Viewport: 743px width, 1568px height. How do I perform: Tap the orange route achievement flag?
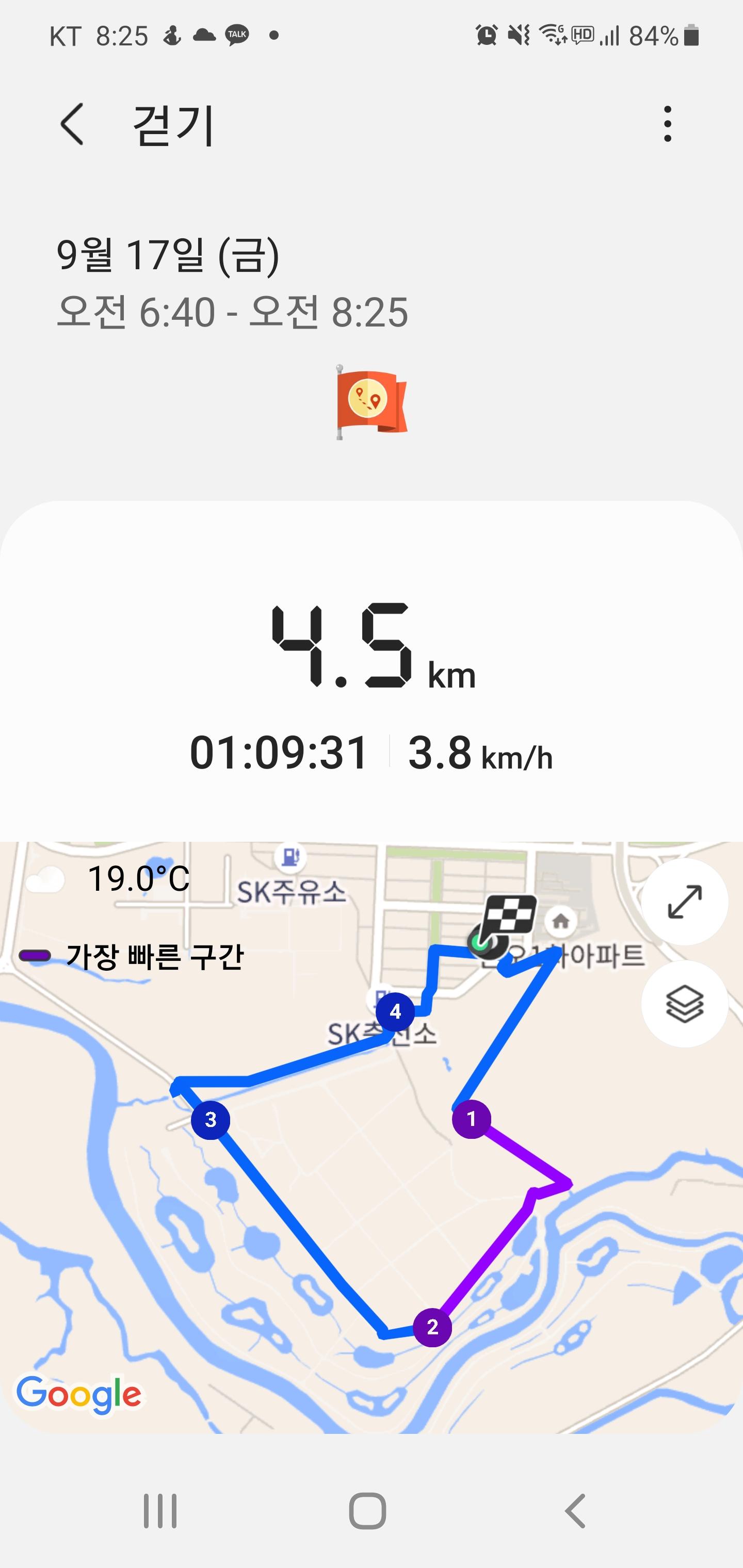(x=371, y=402)
